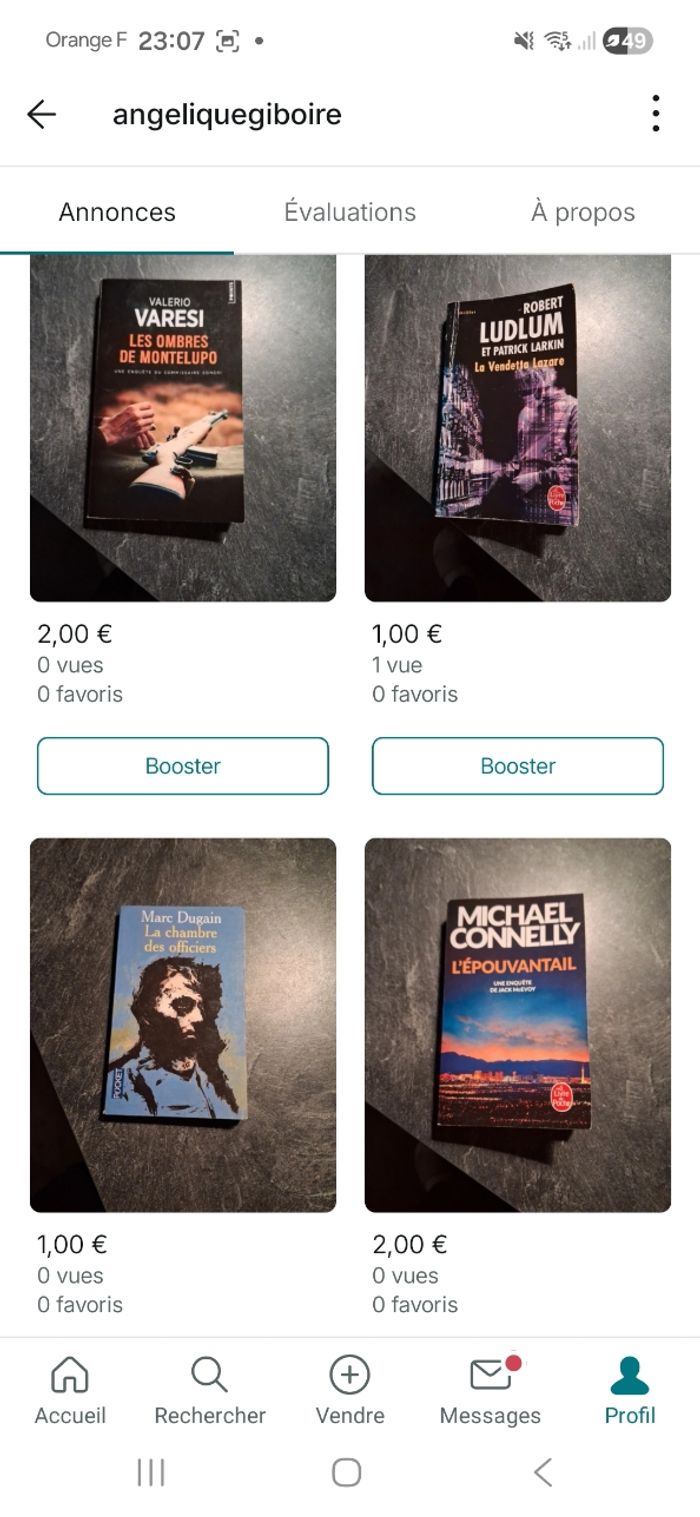Viewport: 700px width, 1517px height.
Task: Open La chambre des officiers listing
Action: (183, 1025)
